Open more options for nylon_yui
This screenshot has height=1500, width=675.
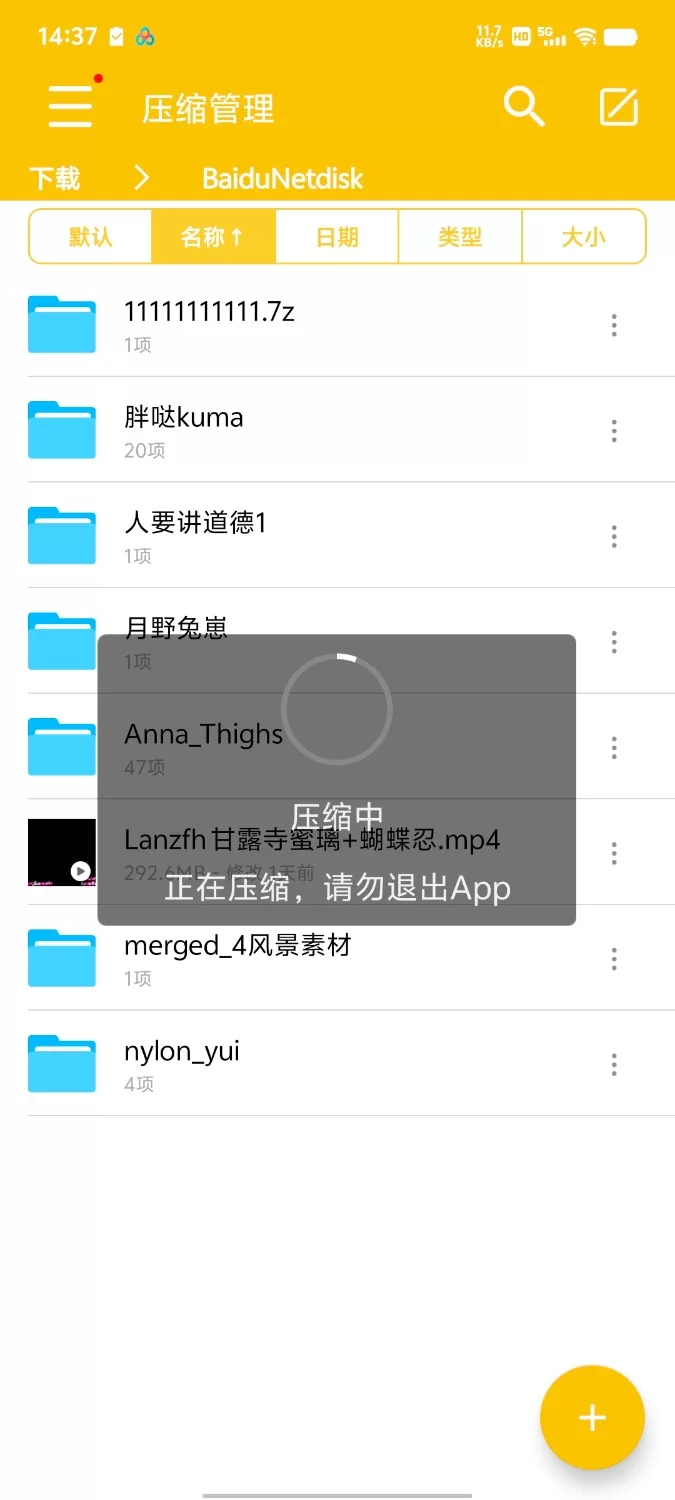coord(614,1064)
